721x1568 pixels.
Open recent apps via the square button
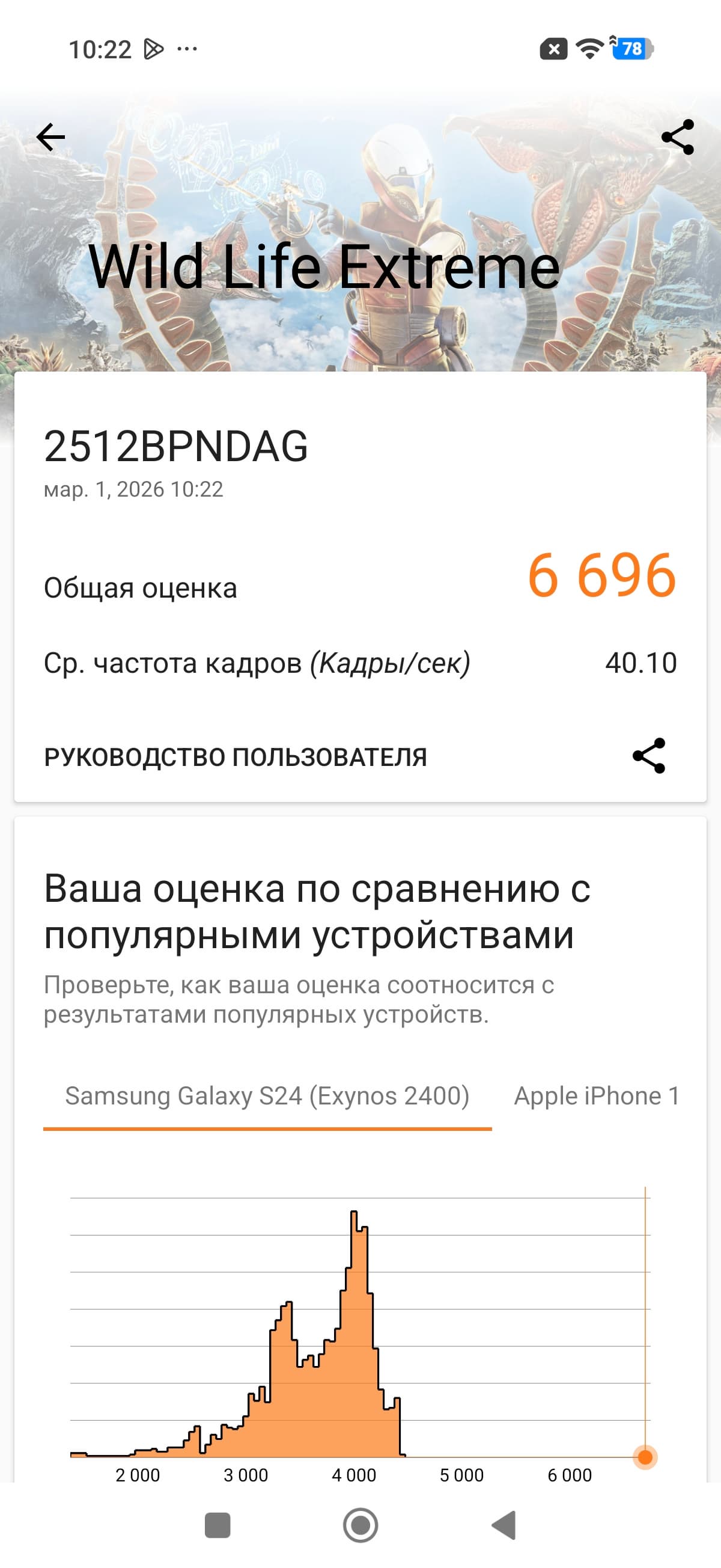coord(218,1525)
